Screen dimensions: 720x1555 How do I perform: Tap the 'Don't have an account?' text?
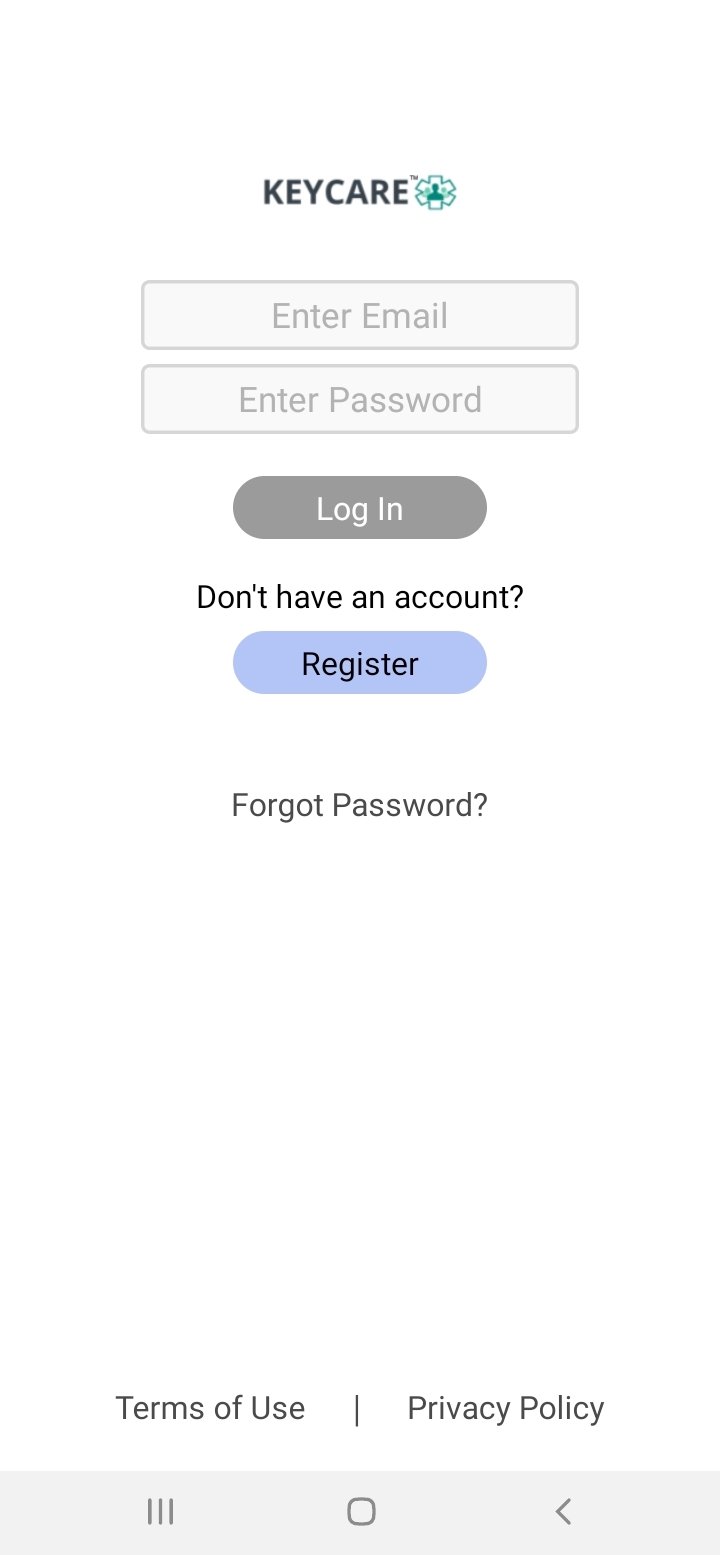[x=360, y=596]
